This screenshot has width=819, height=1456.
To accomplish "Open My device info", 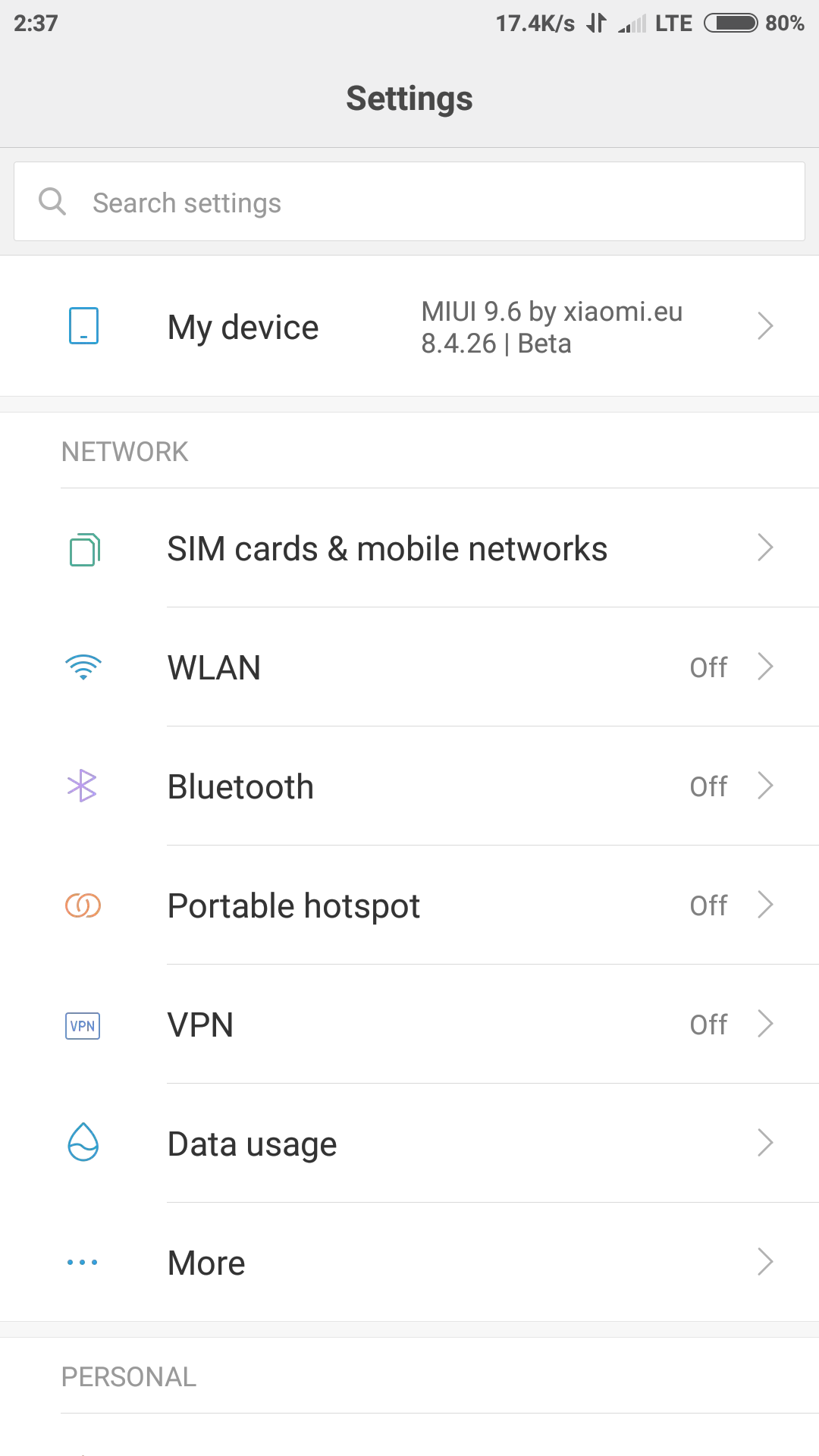I will (x=409, y=326).
